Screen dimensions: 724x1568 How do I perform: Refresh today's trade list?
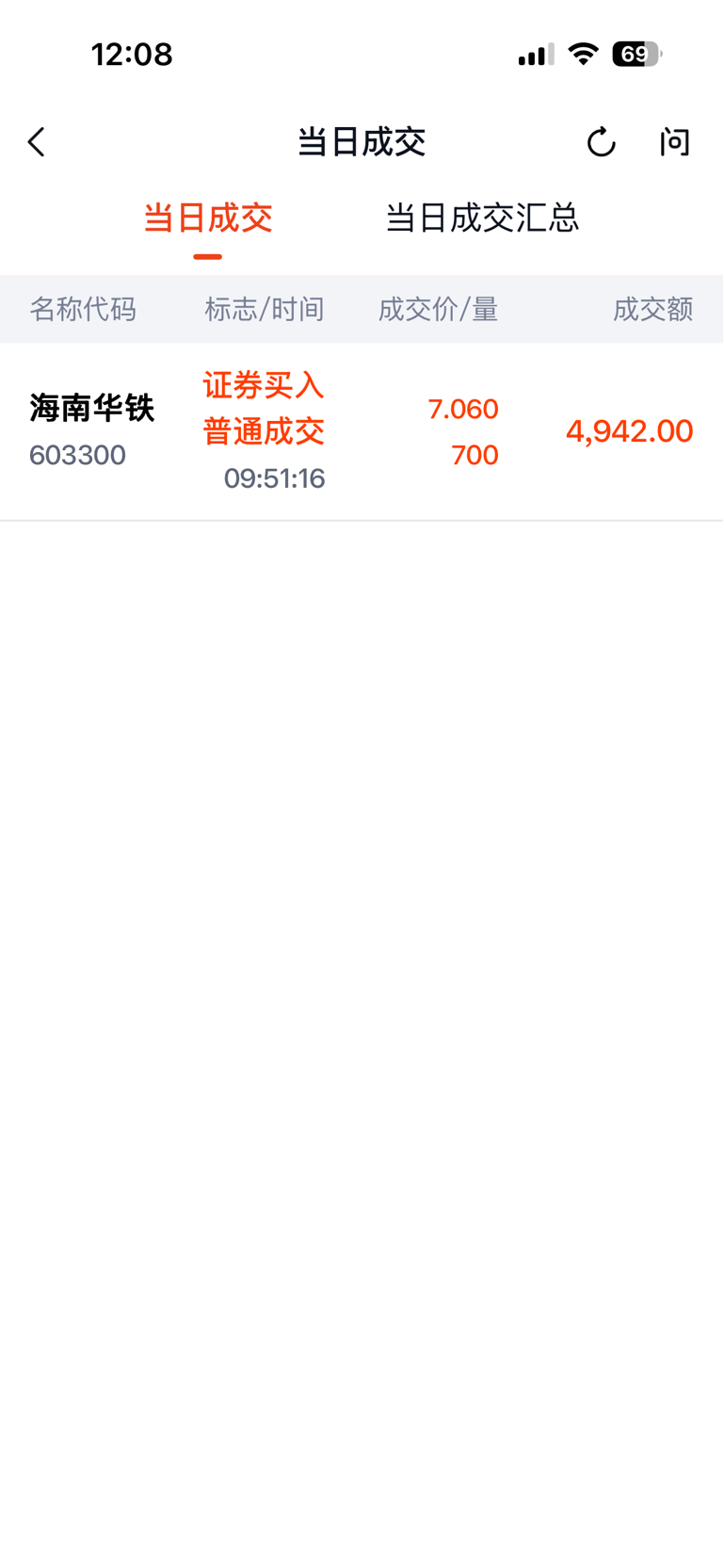(601, 142)
